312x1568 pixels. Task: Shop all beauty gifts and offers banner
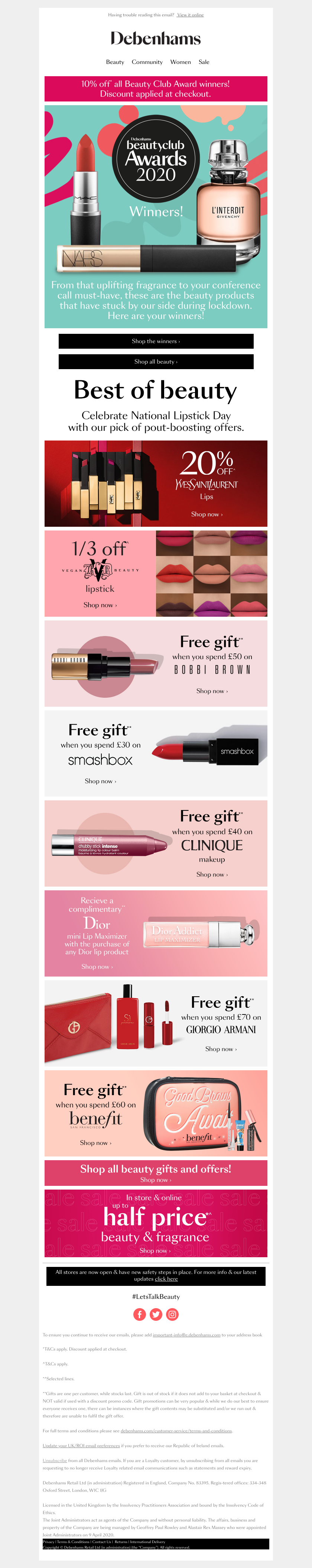point(156,1172)
